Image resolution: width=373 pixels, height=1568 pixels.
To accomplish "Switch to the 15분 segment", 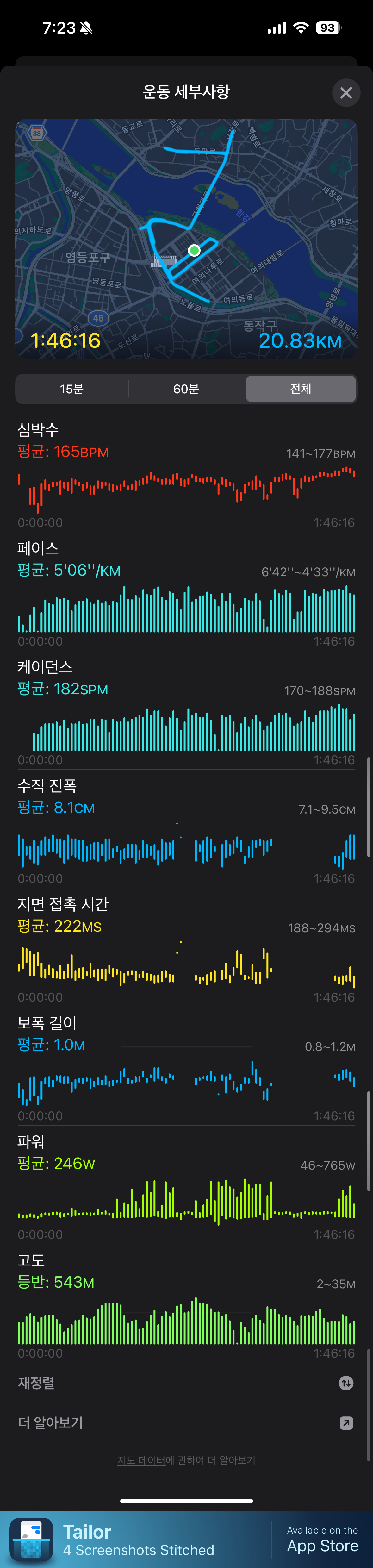I will (72, 389).
